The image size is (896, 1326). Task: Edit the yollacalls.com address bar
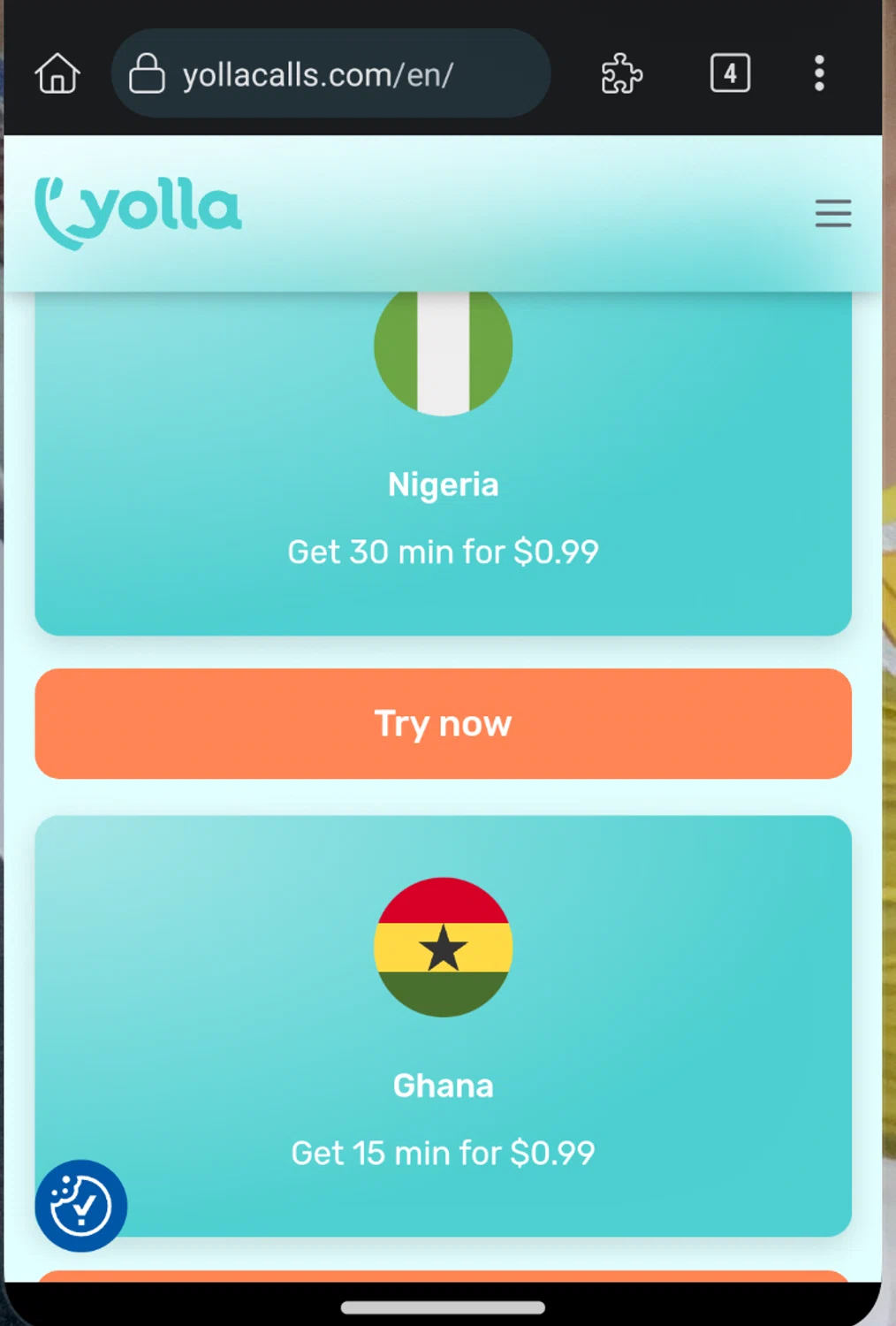318,75
